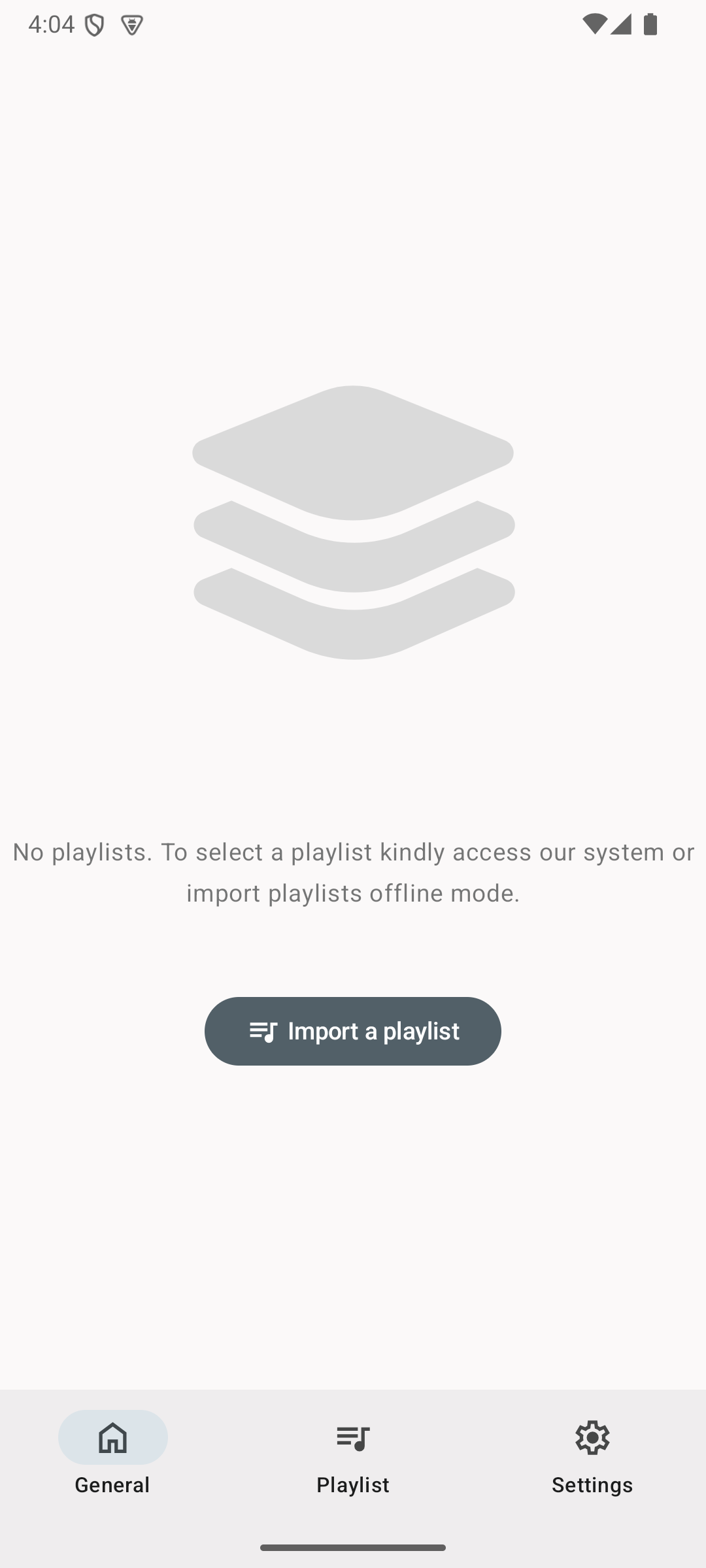
Task: Tap the Settings label text
Action: pos(592,1484)
